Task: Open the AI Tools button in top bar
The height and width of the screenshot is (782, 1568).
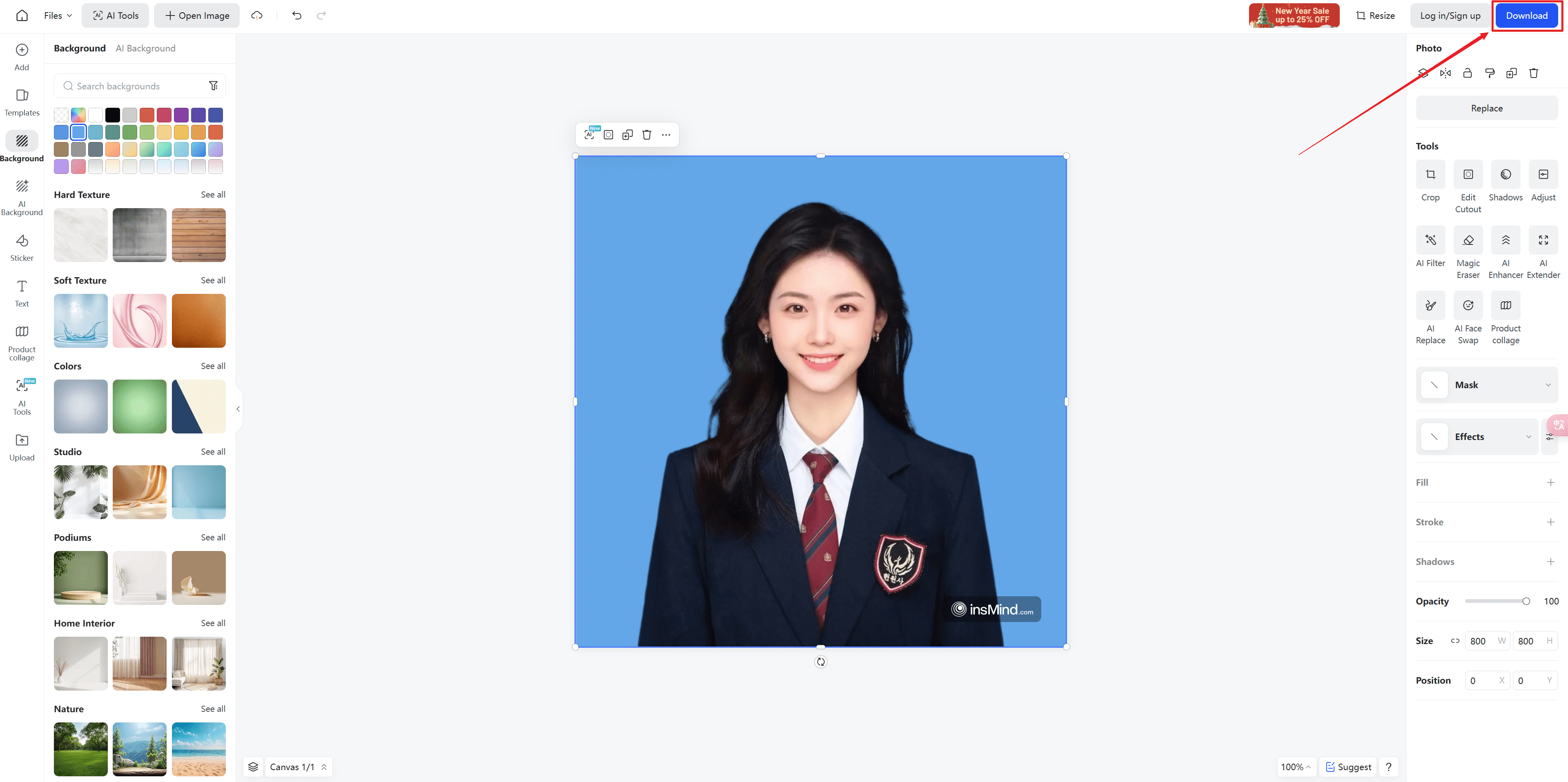Action: tap(115, 16)
